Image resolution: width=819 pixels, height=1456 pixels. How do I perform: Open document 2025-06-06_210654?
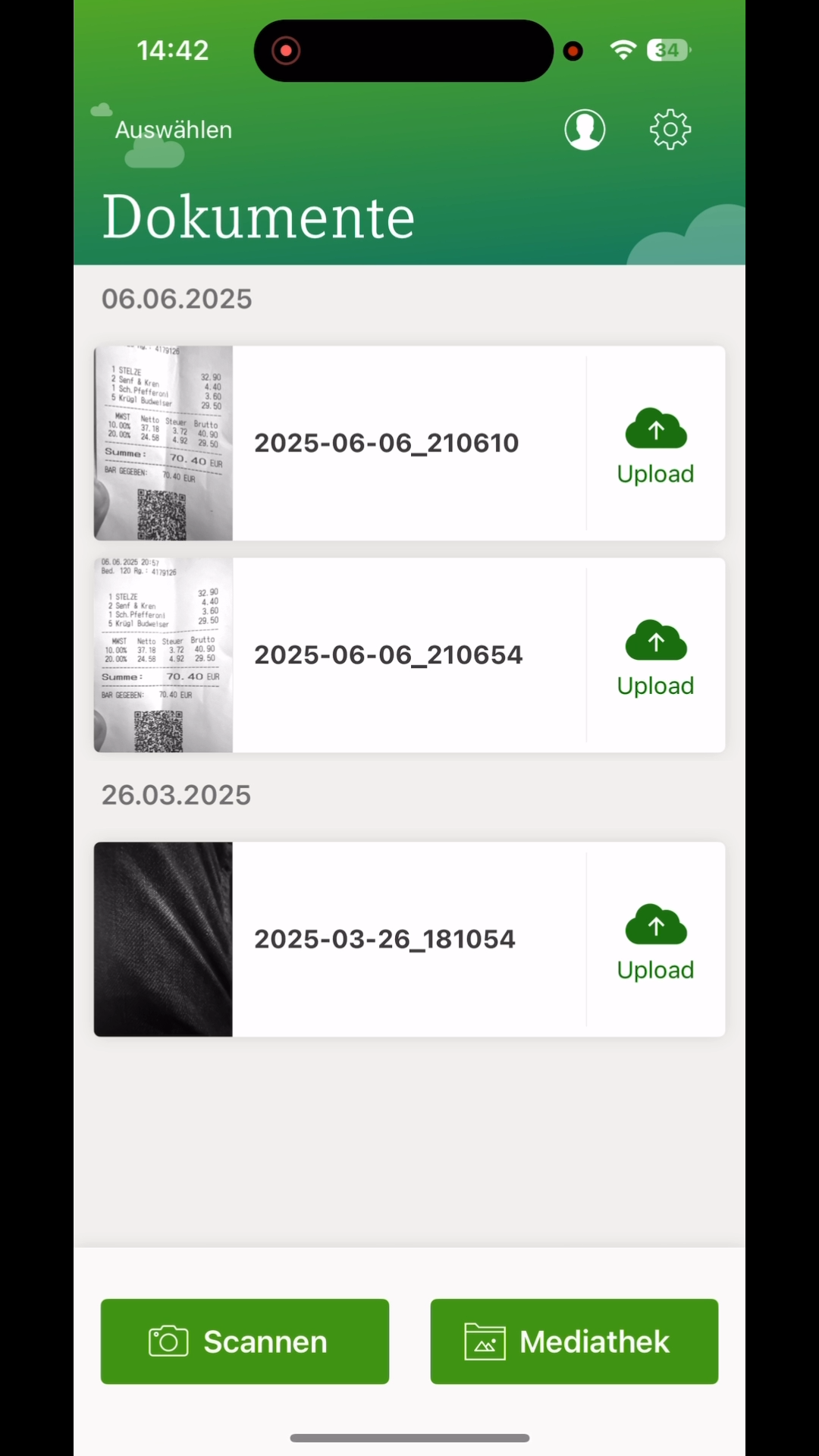pos(388,655)
